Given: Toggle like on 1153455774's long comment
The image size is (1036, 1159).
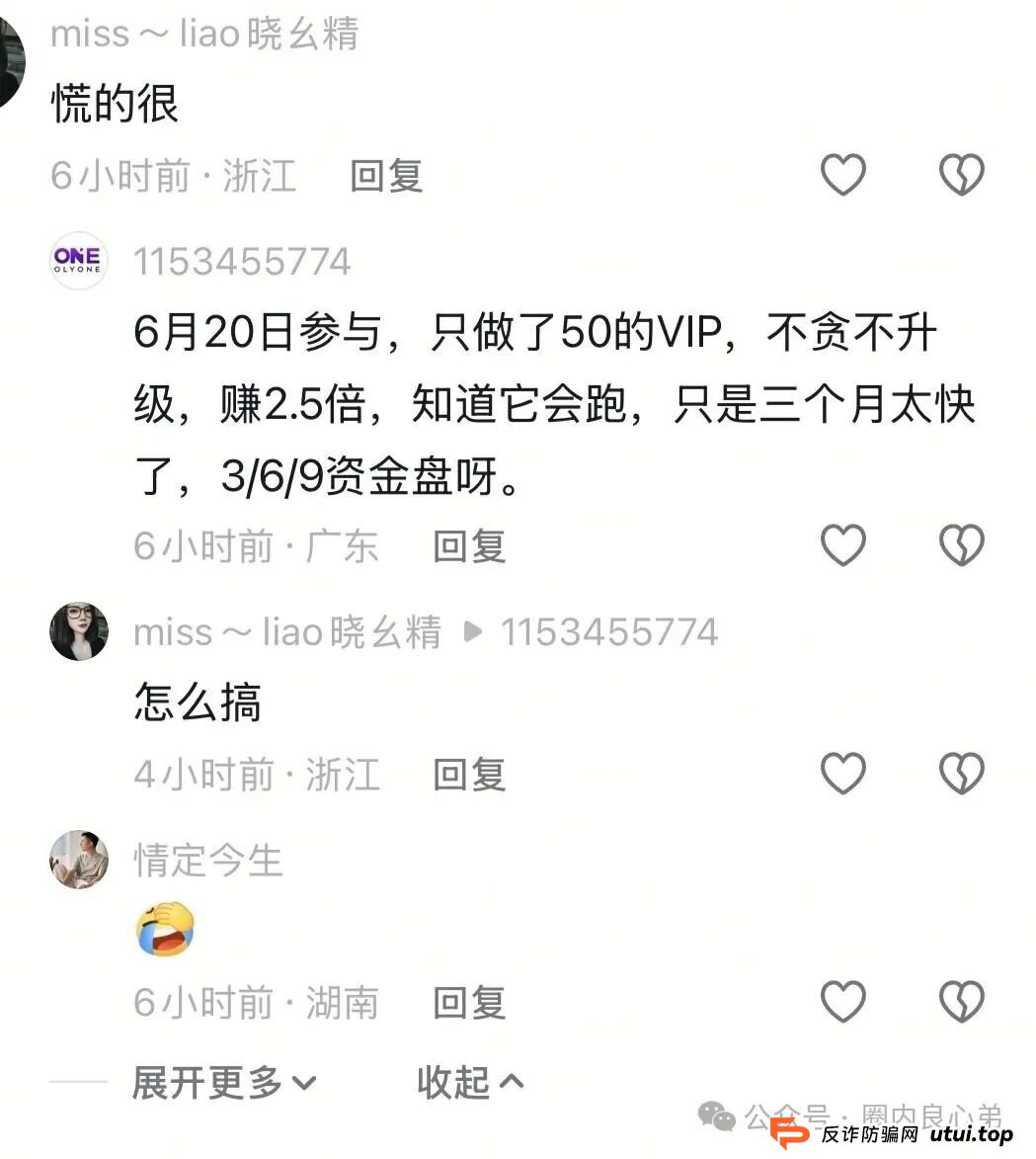Looking at the screenshot, I should [842, 545].
